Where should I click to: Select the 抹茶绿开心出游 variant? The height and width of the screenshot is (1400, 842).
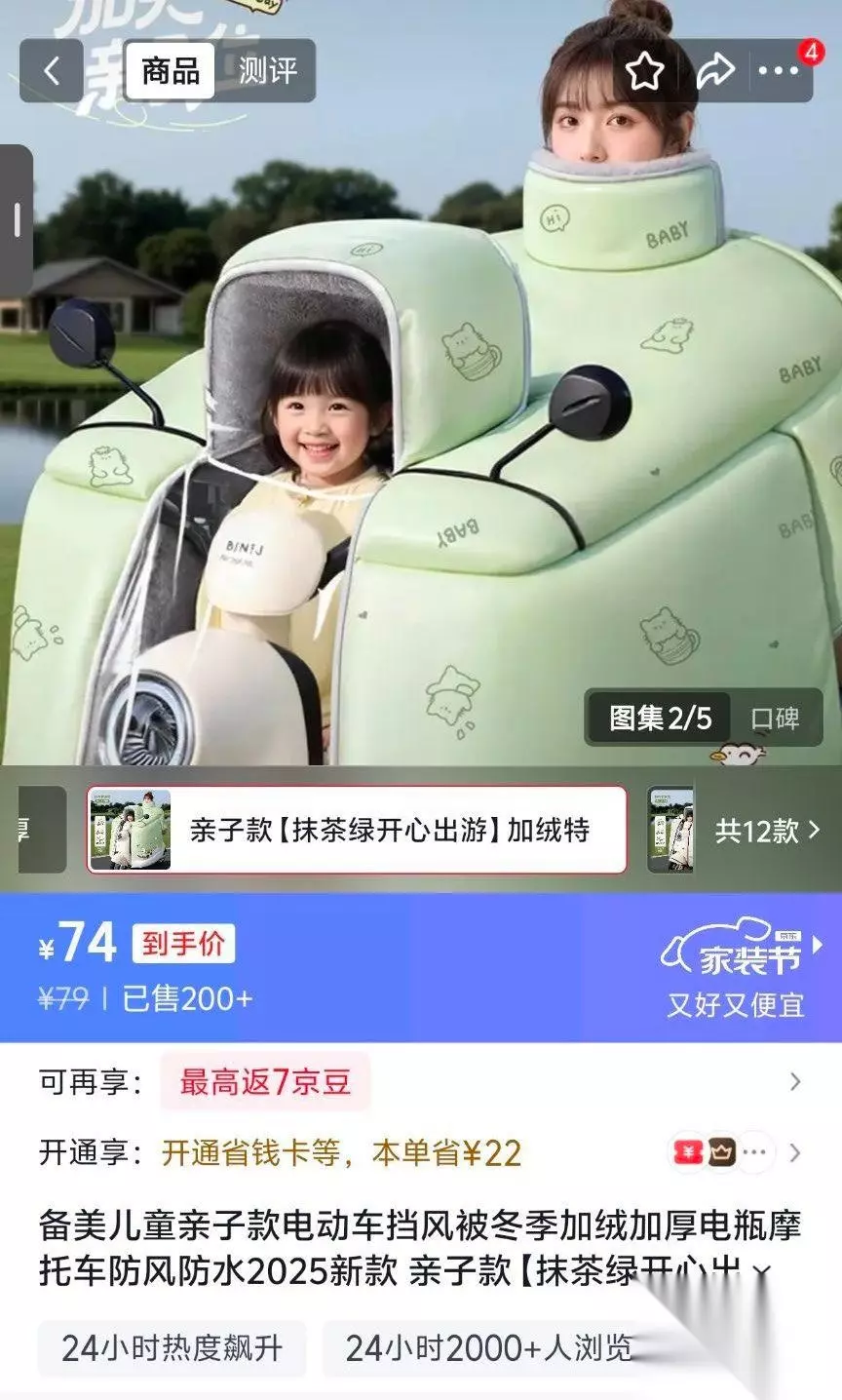(357, 830)
